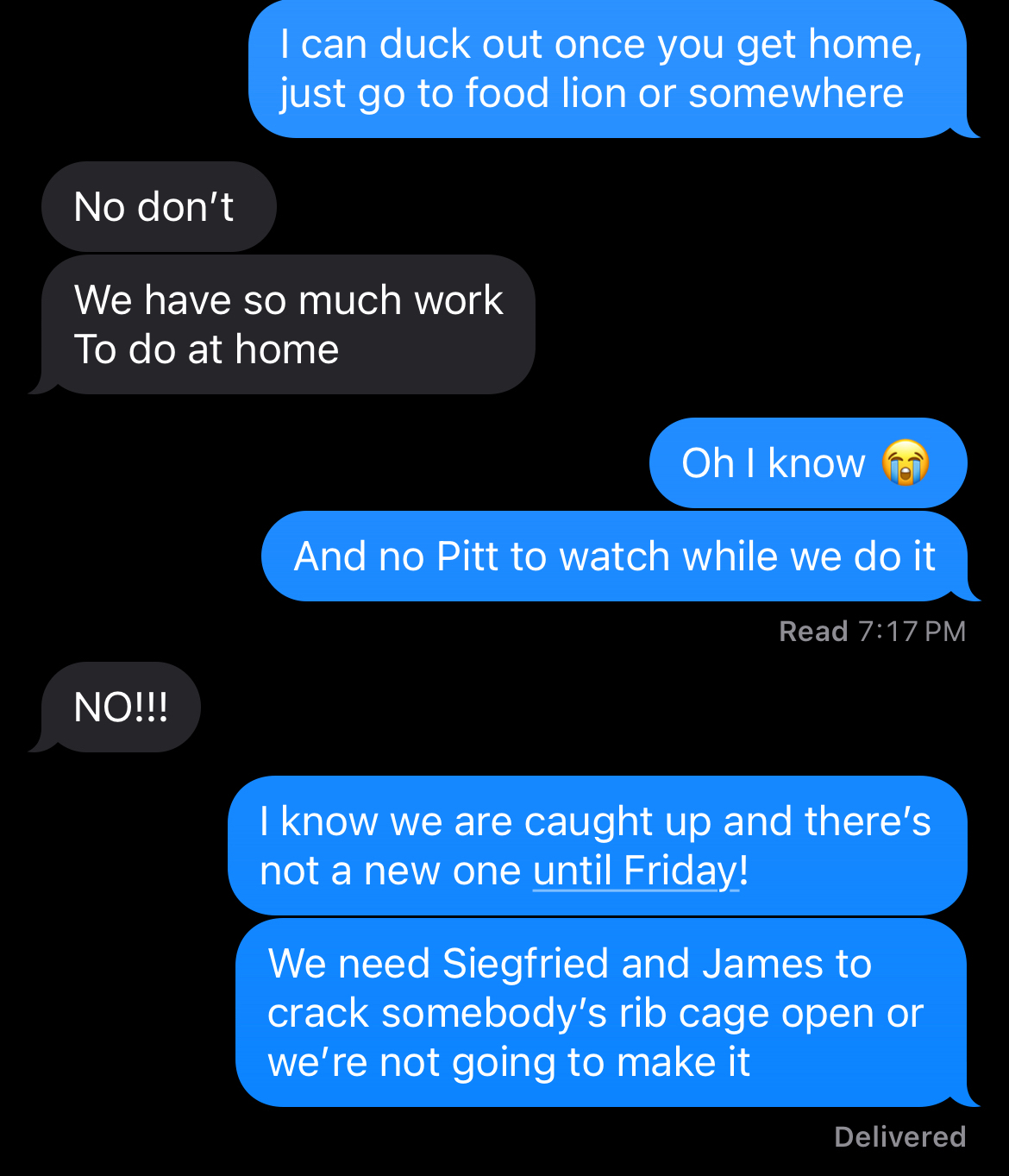Open the underlined "until Friday" date link

(x=636, y=871)
